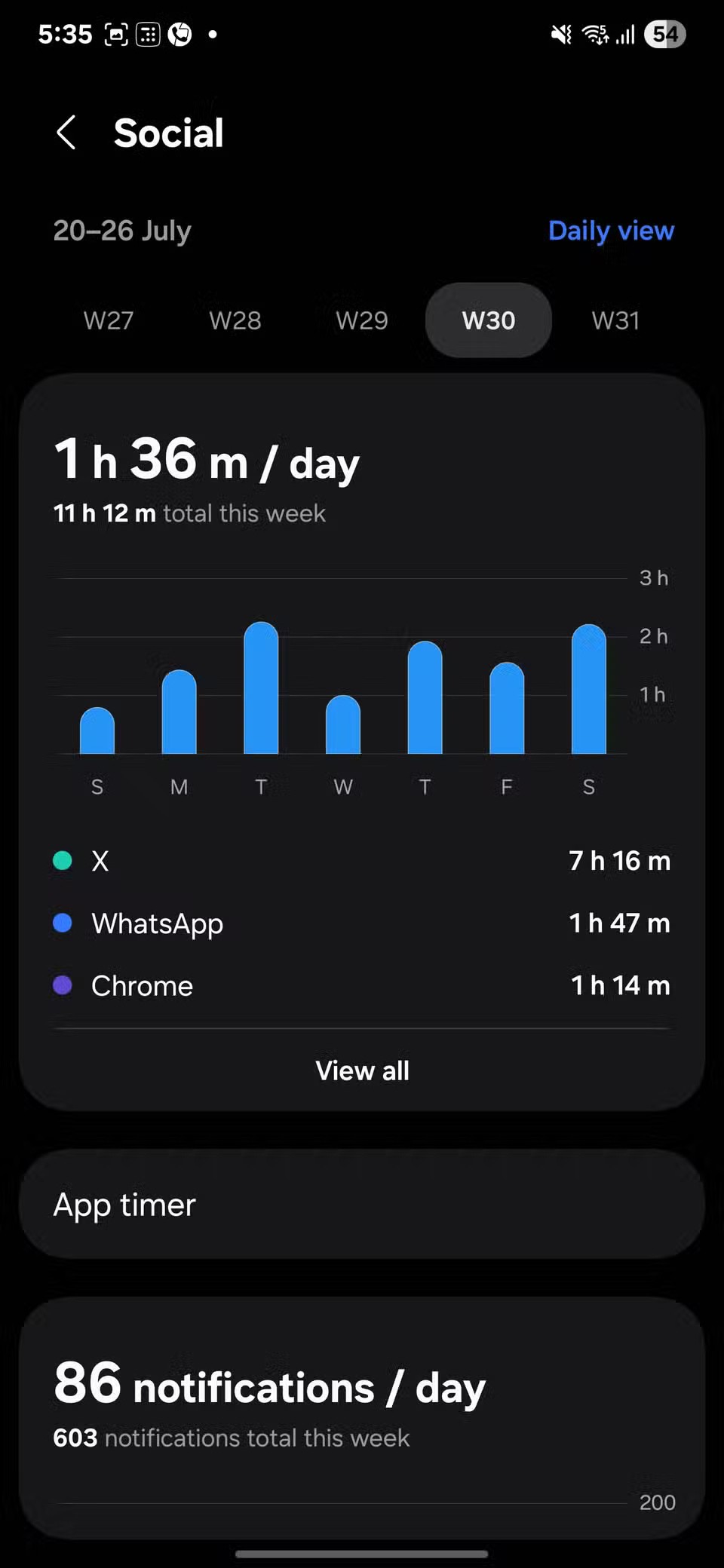This screenshot has height=1568, width=724.
Task: Switch to Daily view
Action: [611, 231]
